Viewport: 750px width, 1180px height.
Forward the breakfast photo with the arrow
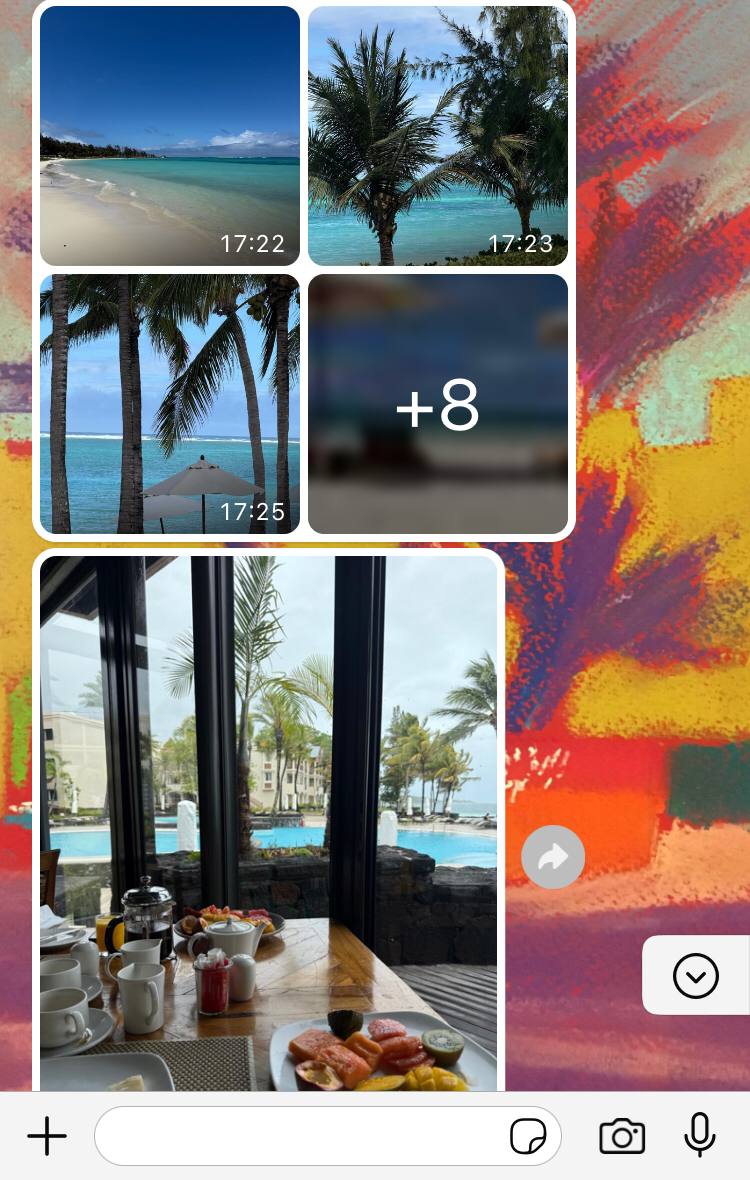pyautogui.click(x=553, y=857)
